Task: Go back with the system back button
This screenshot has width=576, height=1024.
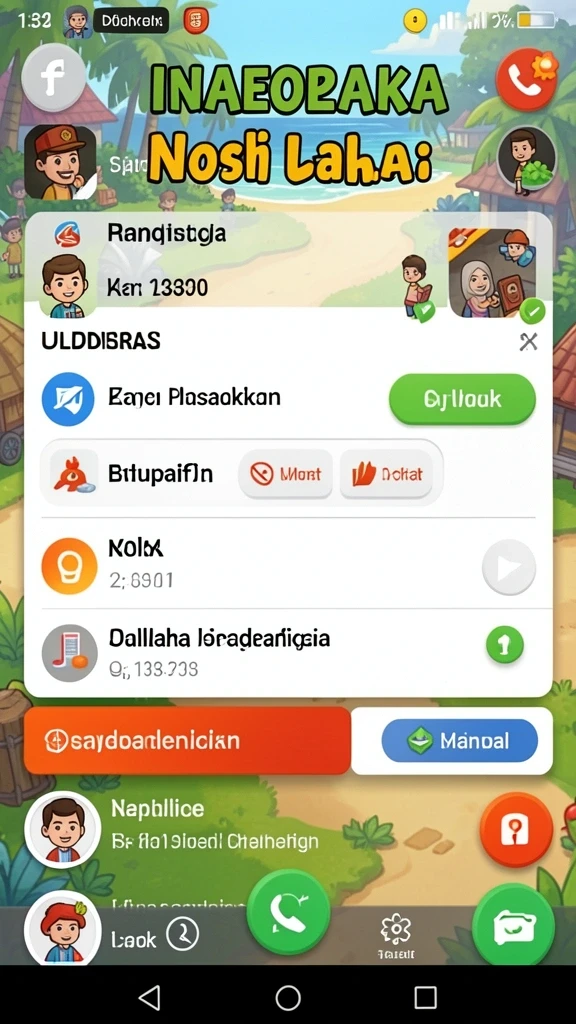Action: pyautogui.click(x=150, y=998)
